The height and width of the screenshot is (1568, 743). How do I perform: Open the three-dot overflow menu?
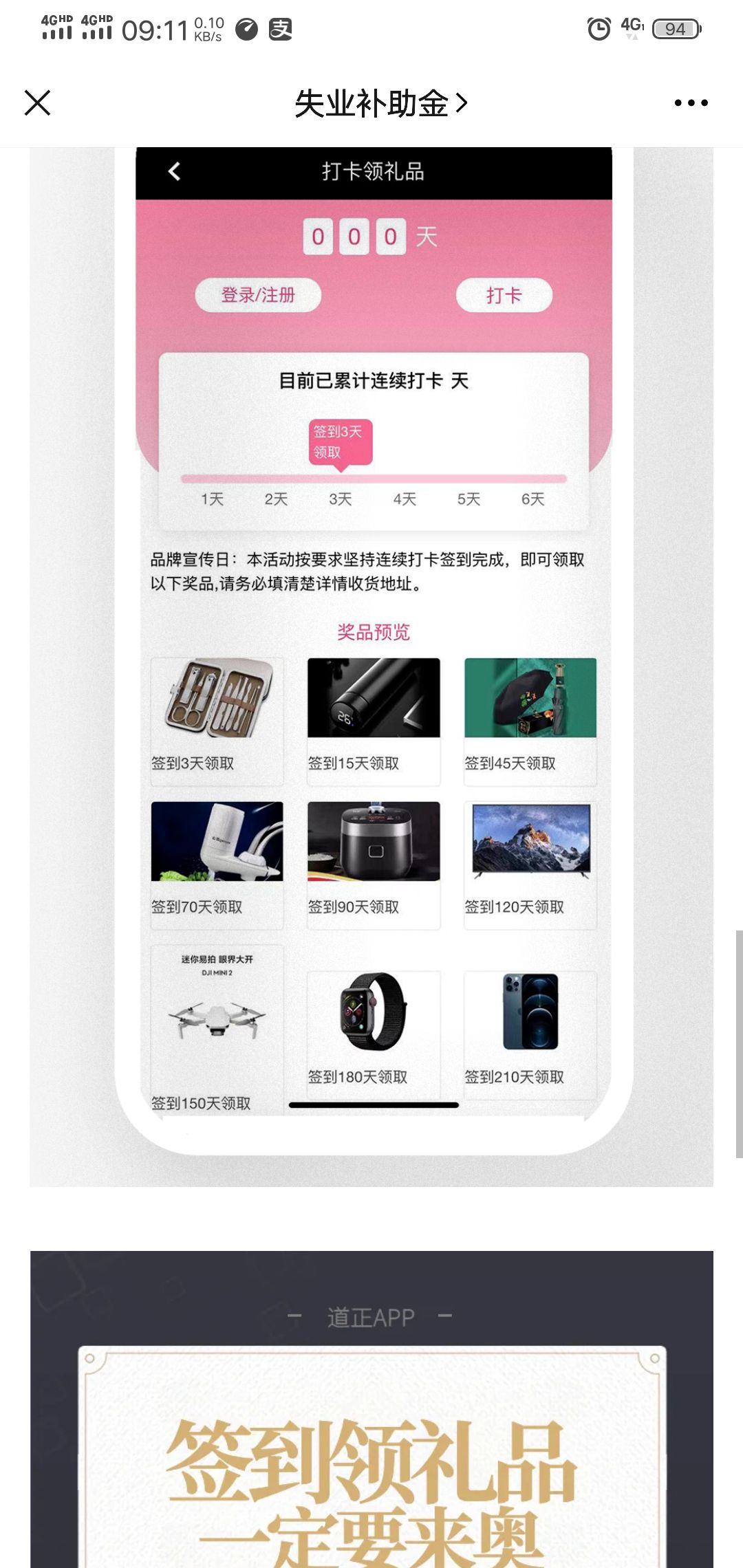click(x=691, y=103)
